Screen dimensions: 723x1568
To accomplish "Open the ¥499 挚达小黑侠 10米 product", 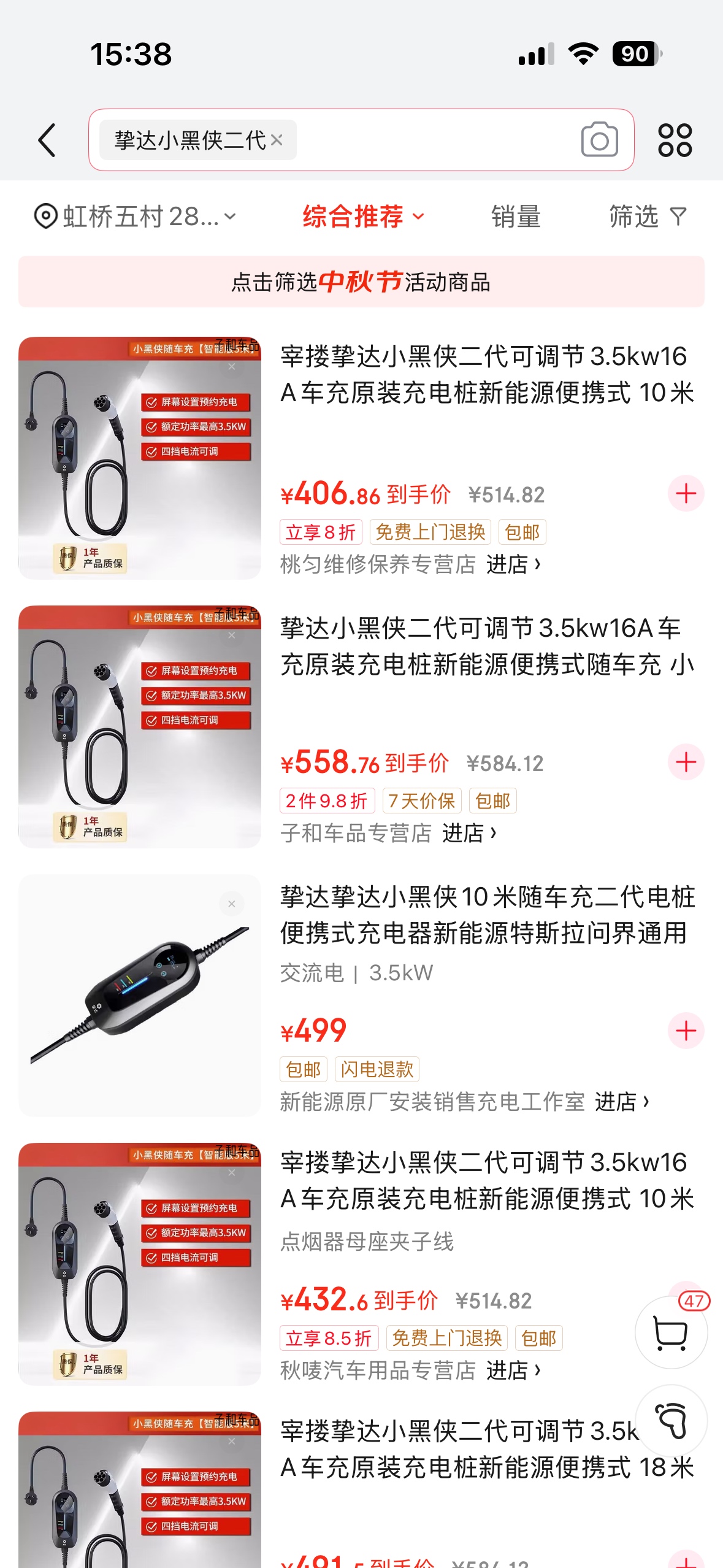I will (x=487, y=915).
